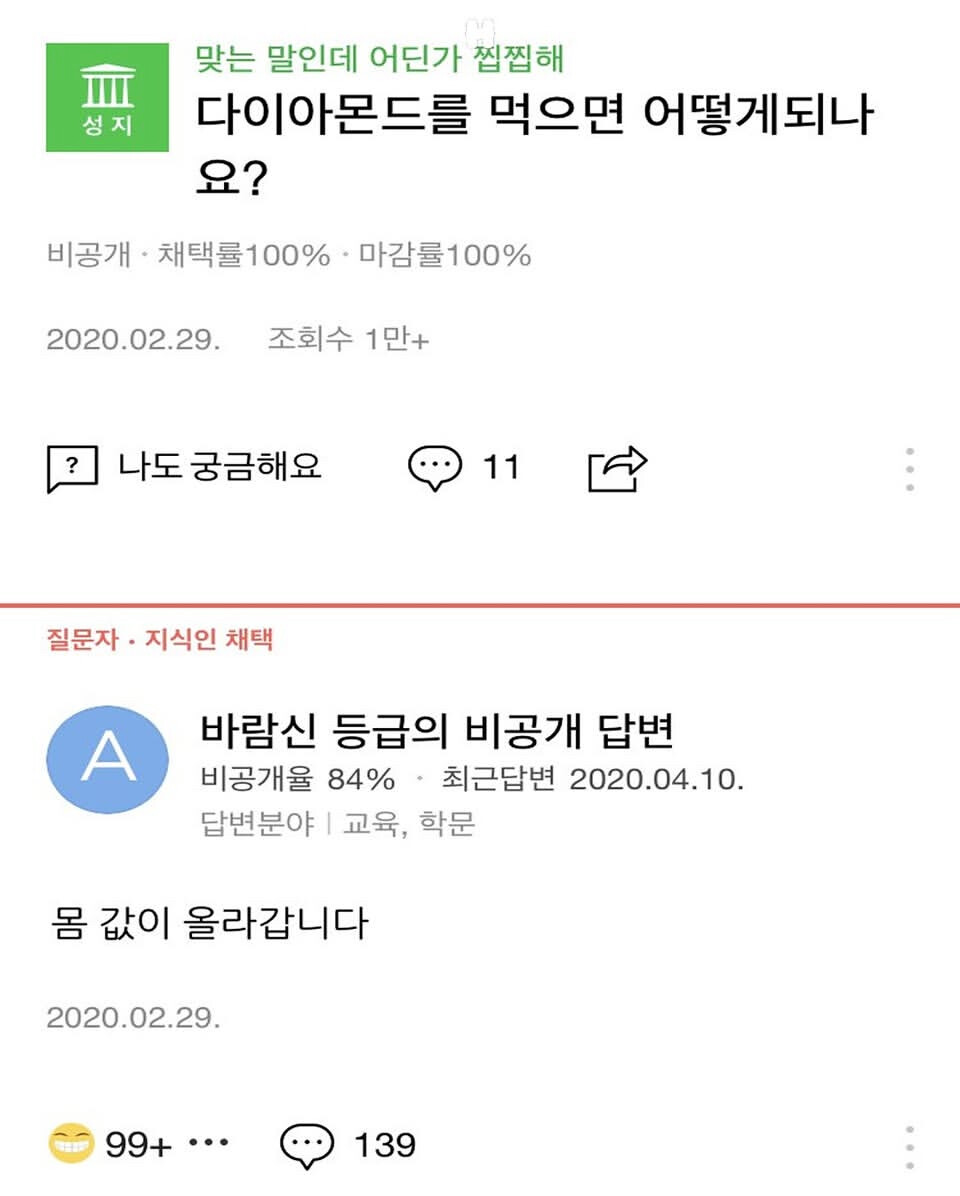Show more reactions via the three dots

208,1142
